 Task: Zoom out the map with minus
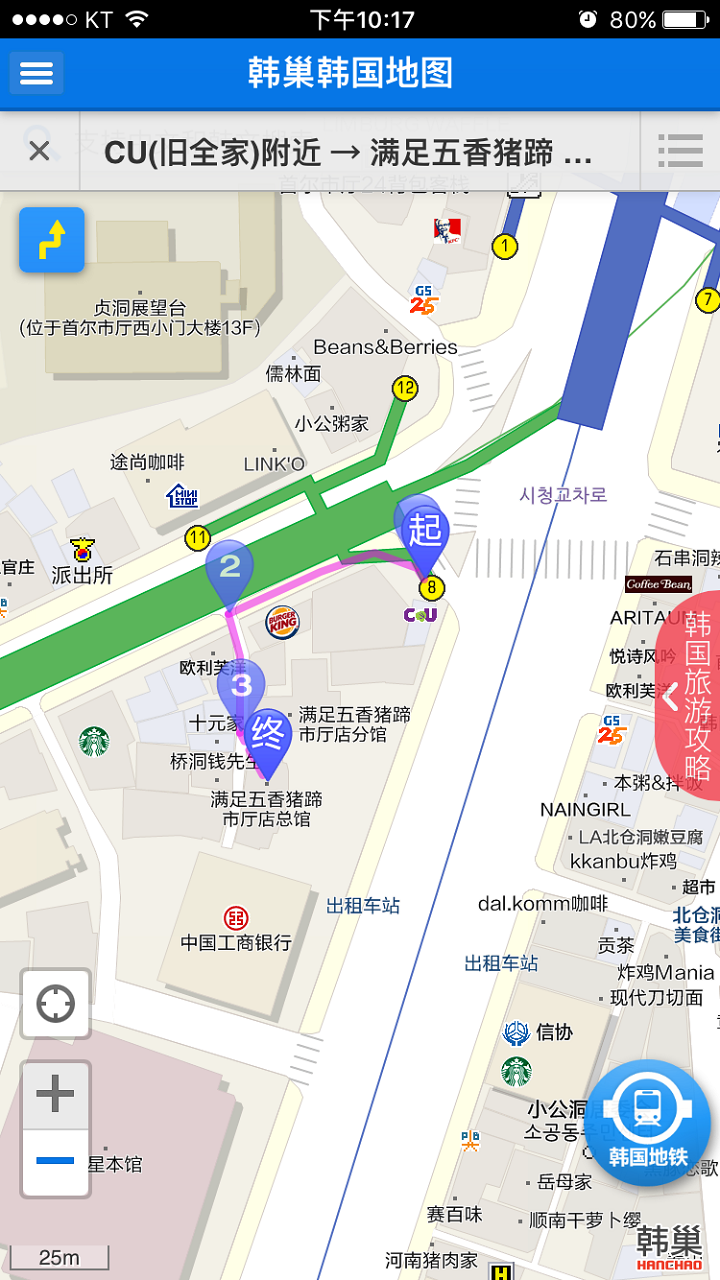[x=56, y=1161]
